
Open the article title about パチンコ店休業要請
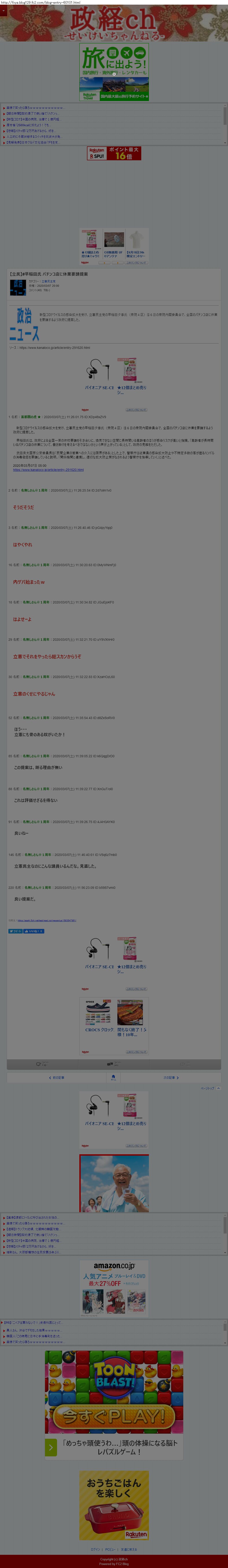(49, 274)
